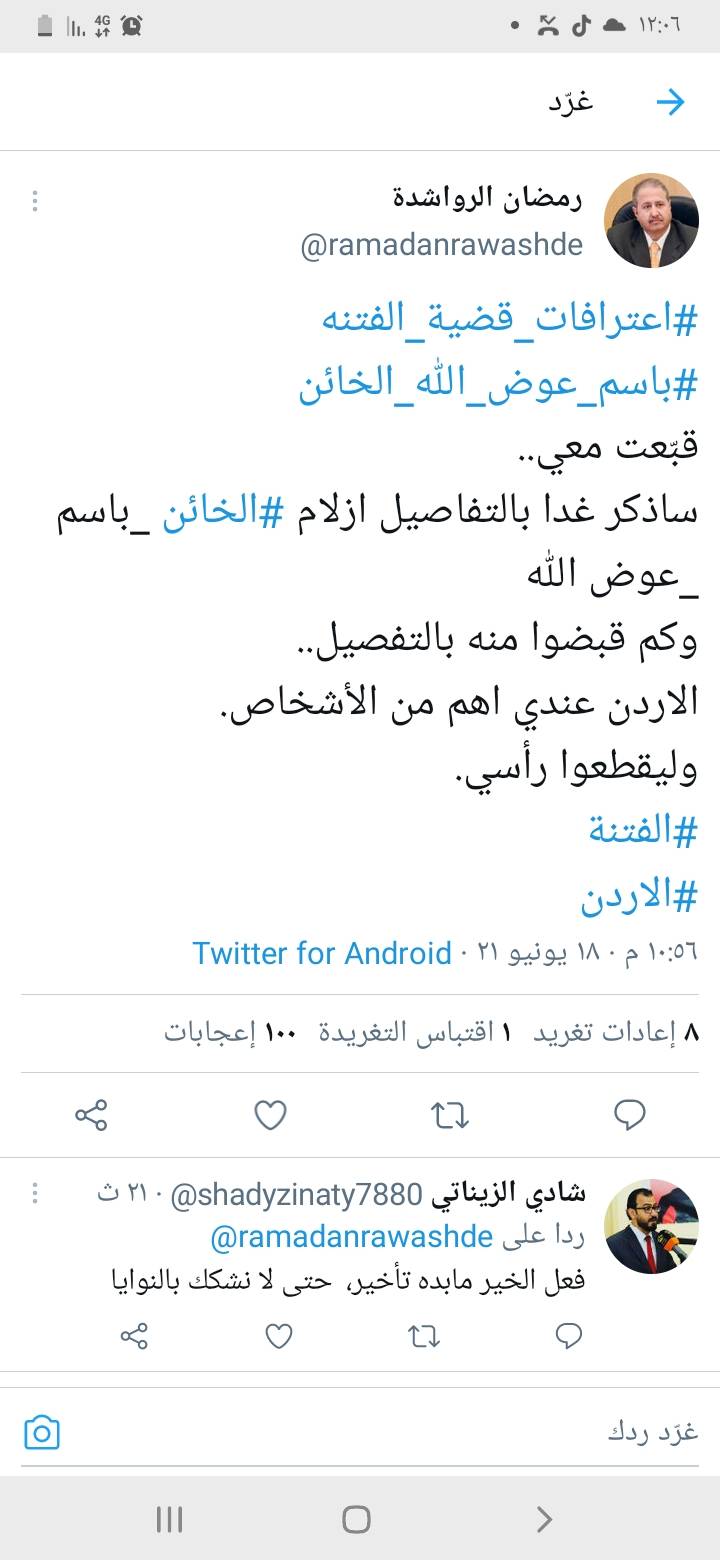The height and width of the screenshot is (1560, 720).
Task: Like رمضان الرواشدة's main tweet
Action: [x=270, y=1114]
